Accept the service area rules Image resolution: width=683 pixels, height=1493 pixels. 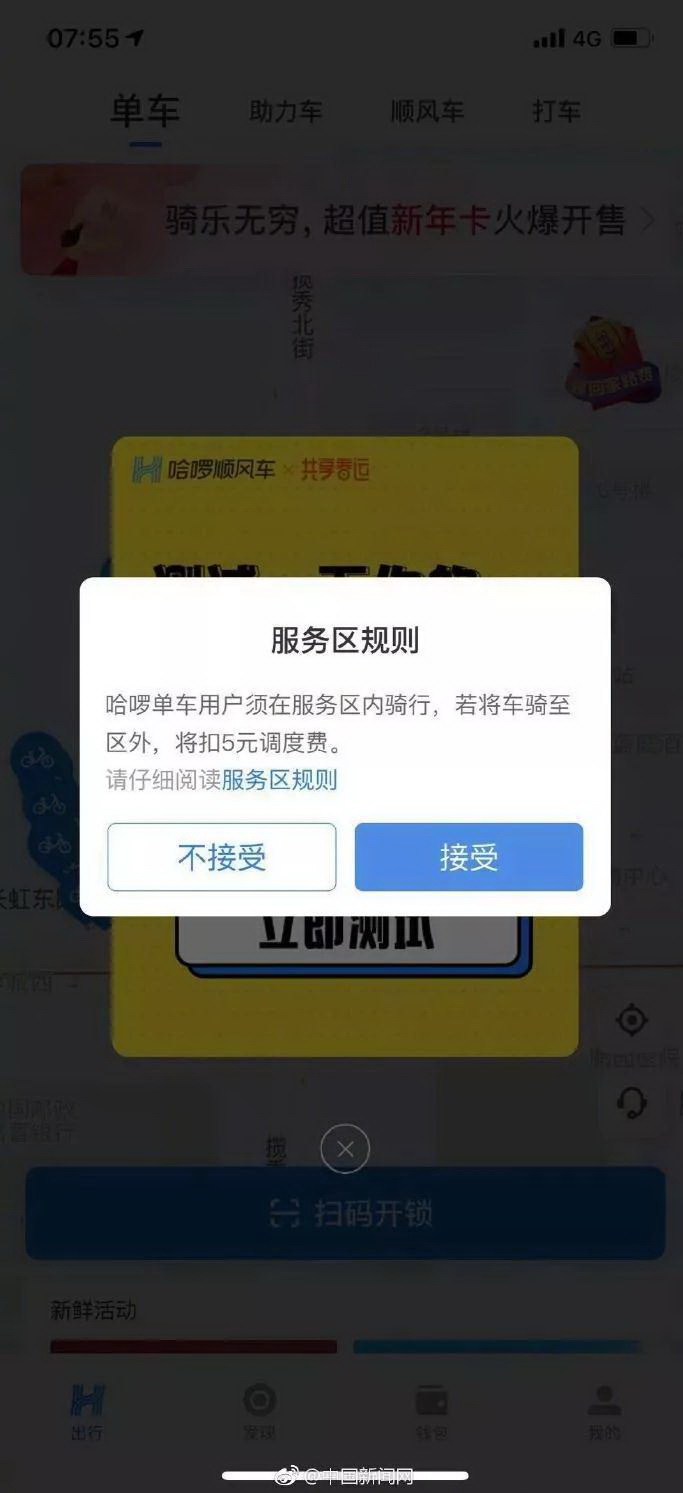click(x=468, y=857)
